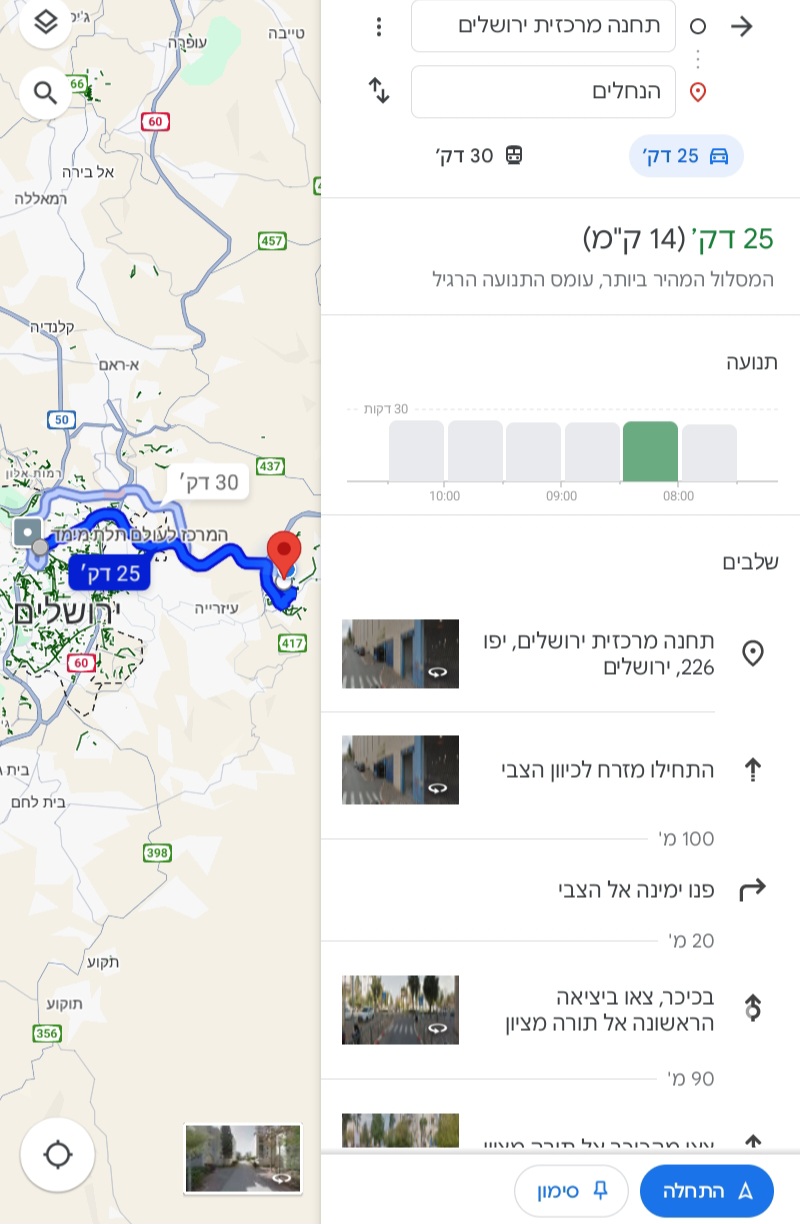Select the 08:00 green traffic bar

pos(650,452)
